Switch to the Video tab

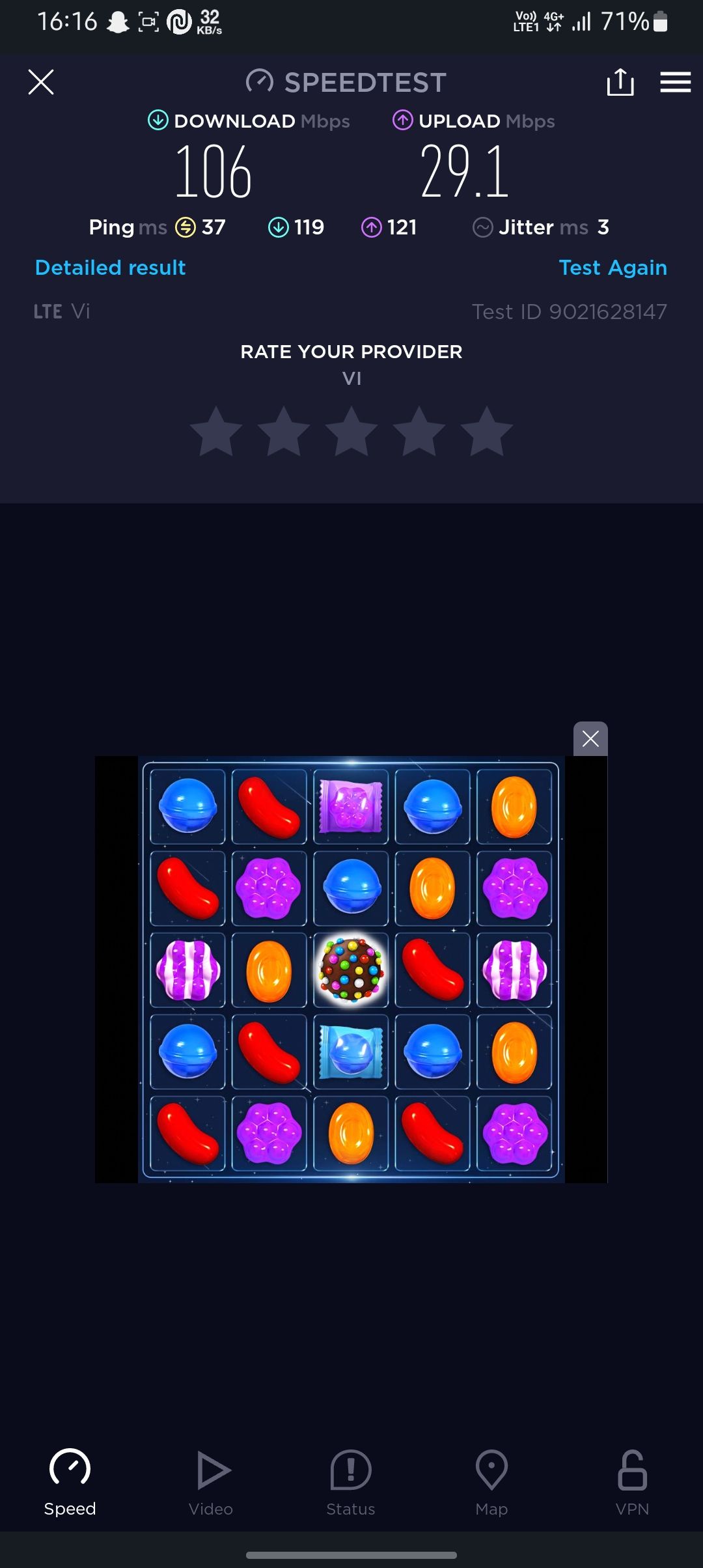(x=211, y=1481)
